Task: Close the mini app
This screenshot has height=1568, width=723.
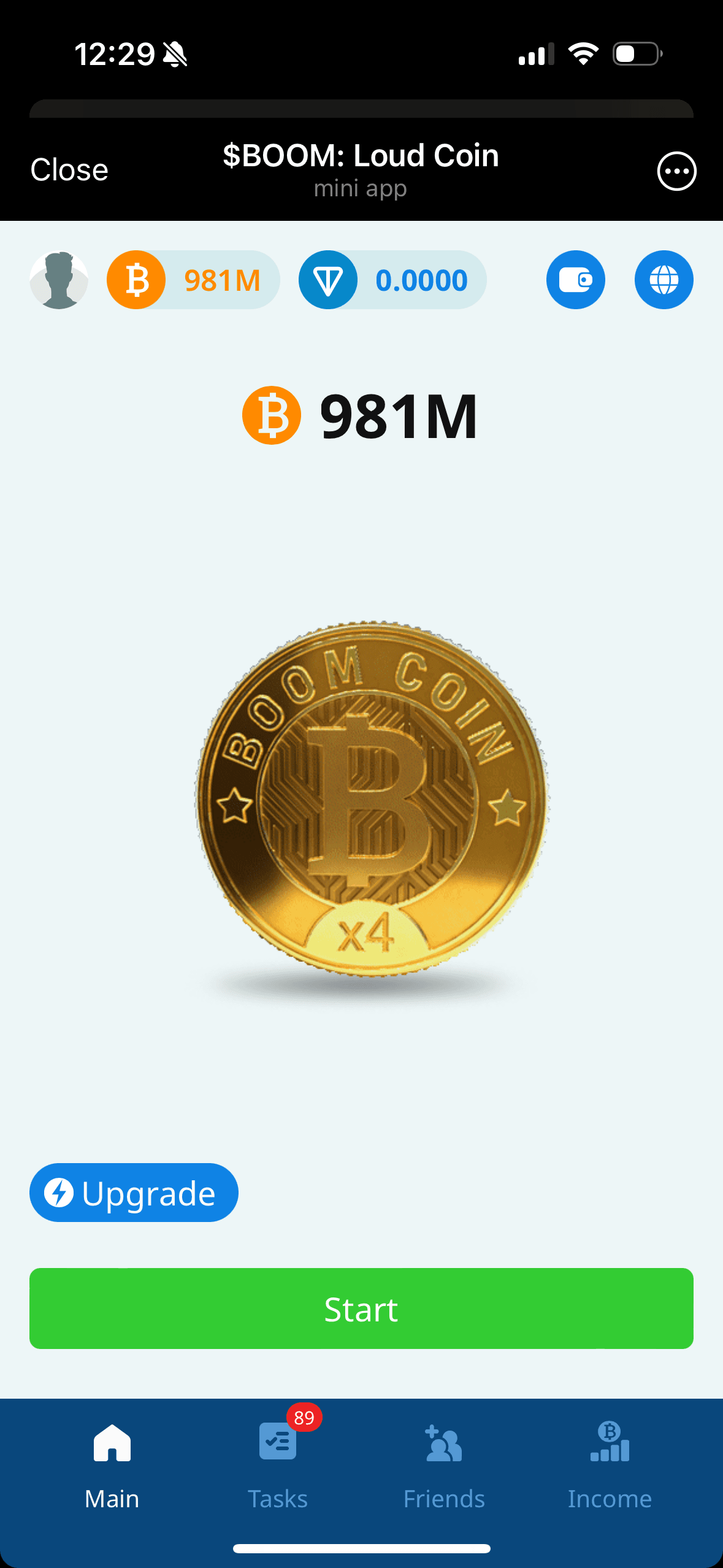Action: point(69,170)
